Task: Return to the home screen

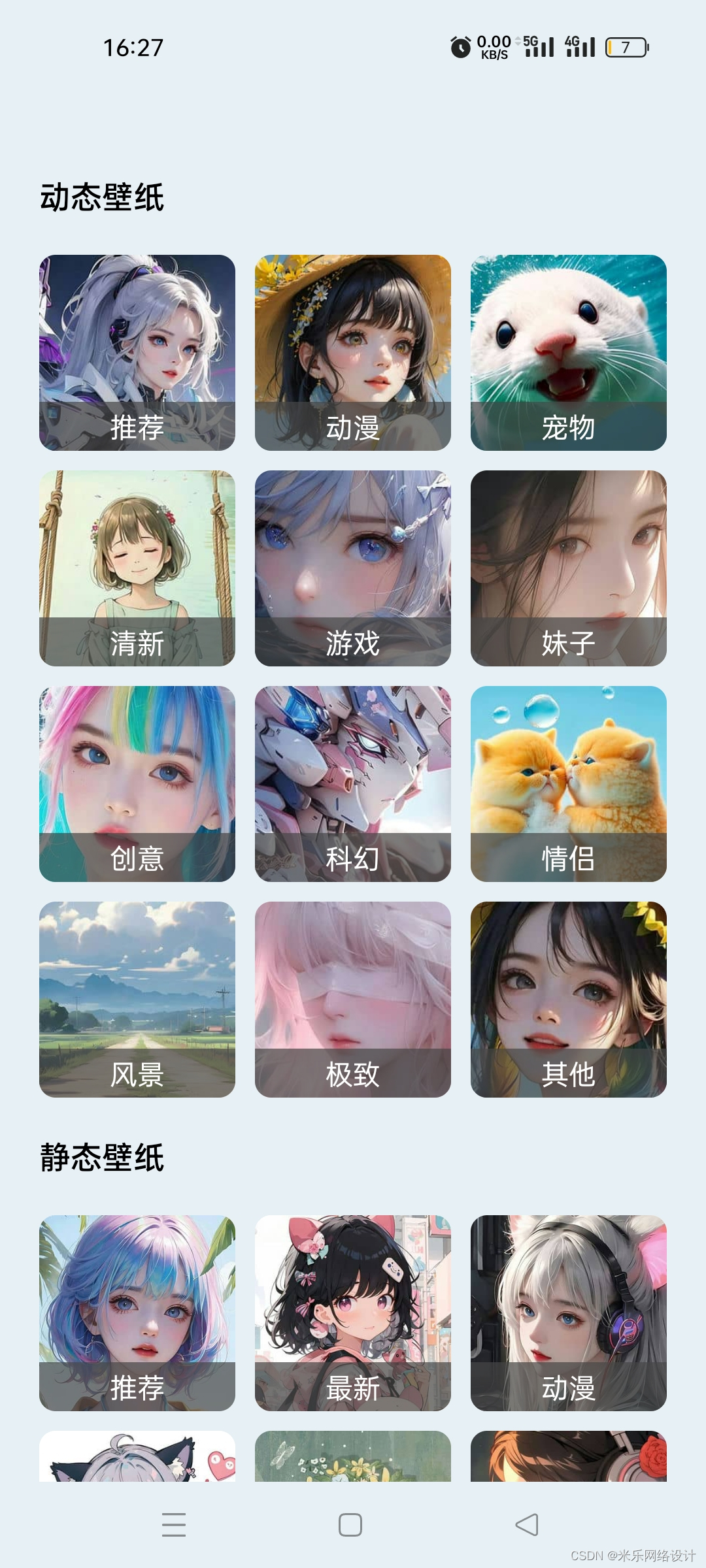Action: point(350,1525)
